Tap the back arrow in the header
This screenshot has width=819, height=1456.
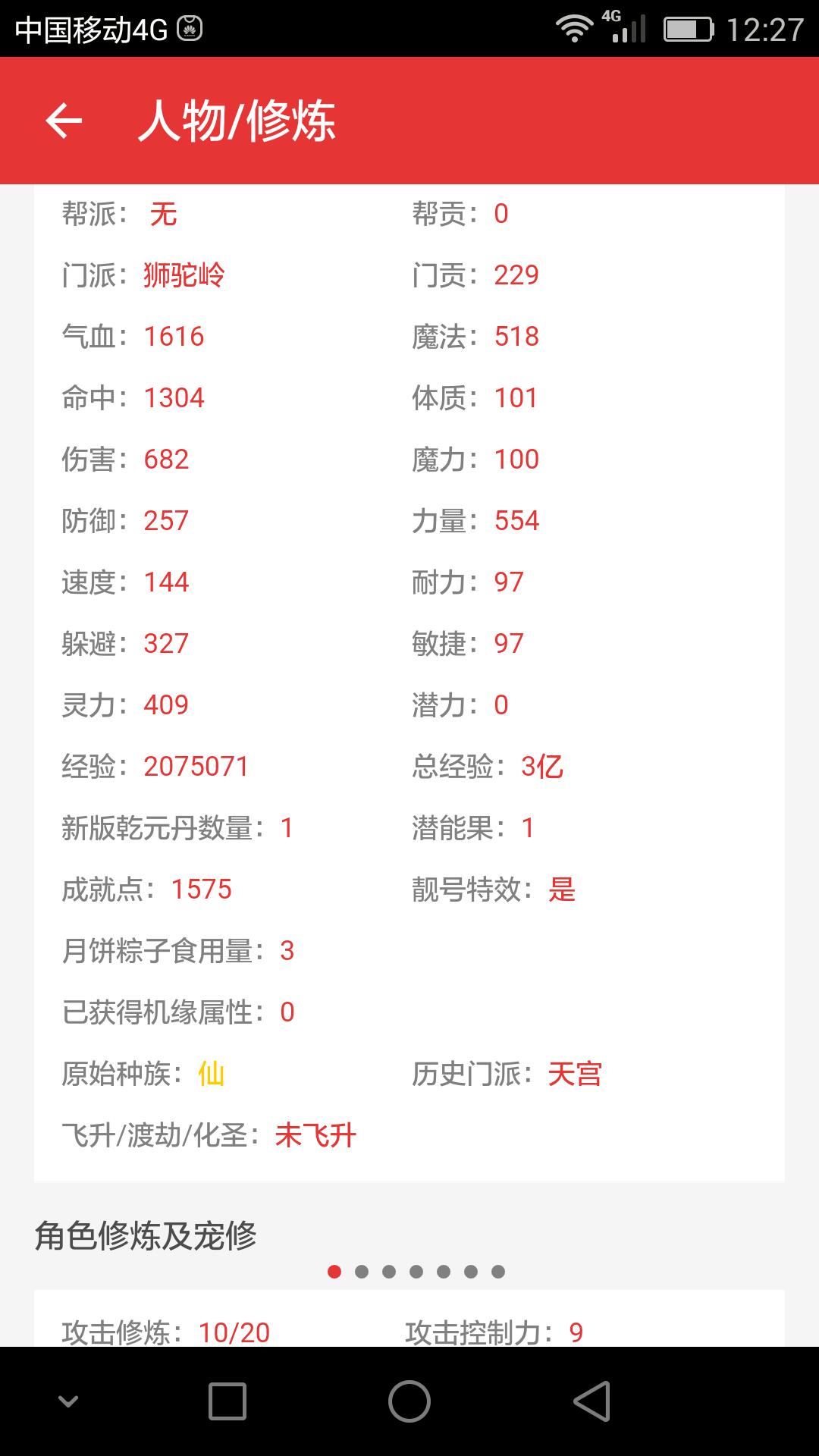(x=64, y=121)
